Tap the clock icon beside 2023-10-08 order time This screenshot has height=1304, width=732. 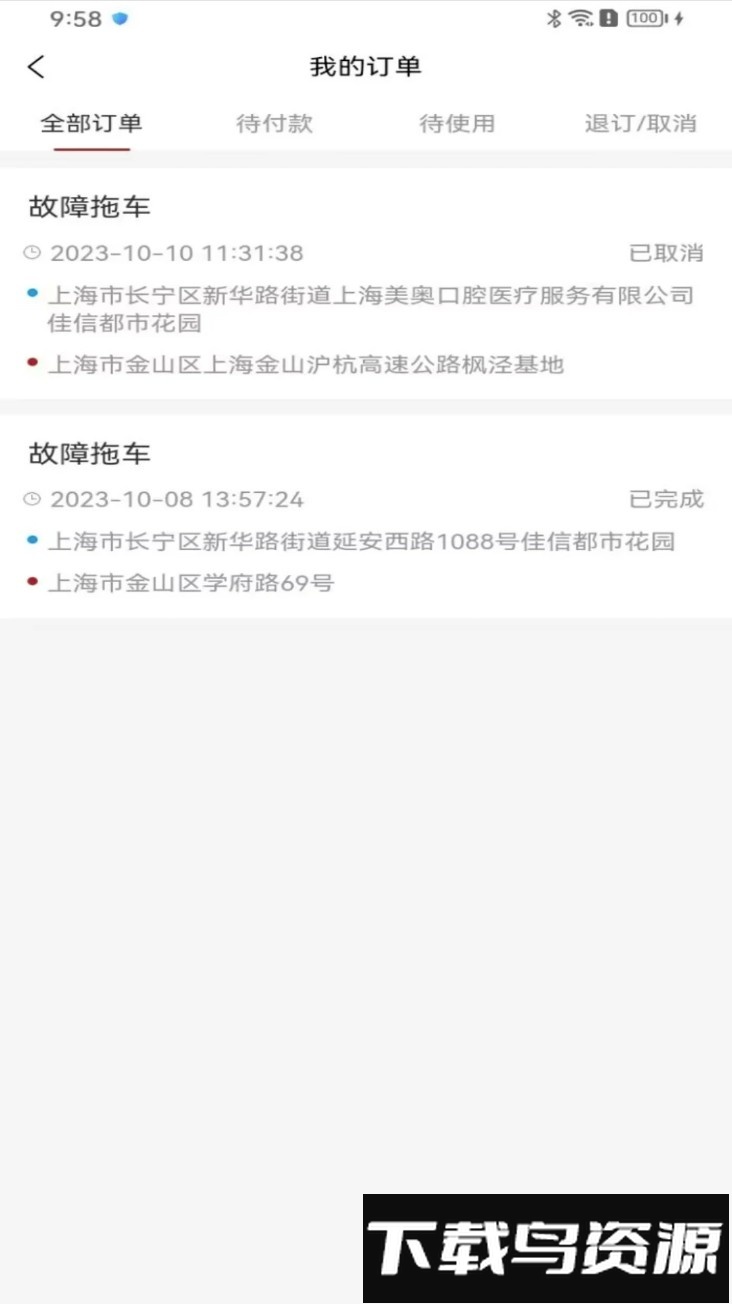click(31, 499)
